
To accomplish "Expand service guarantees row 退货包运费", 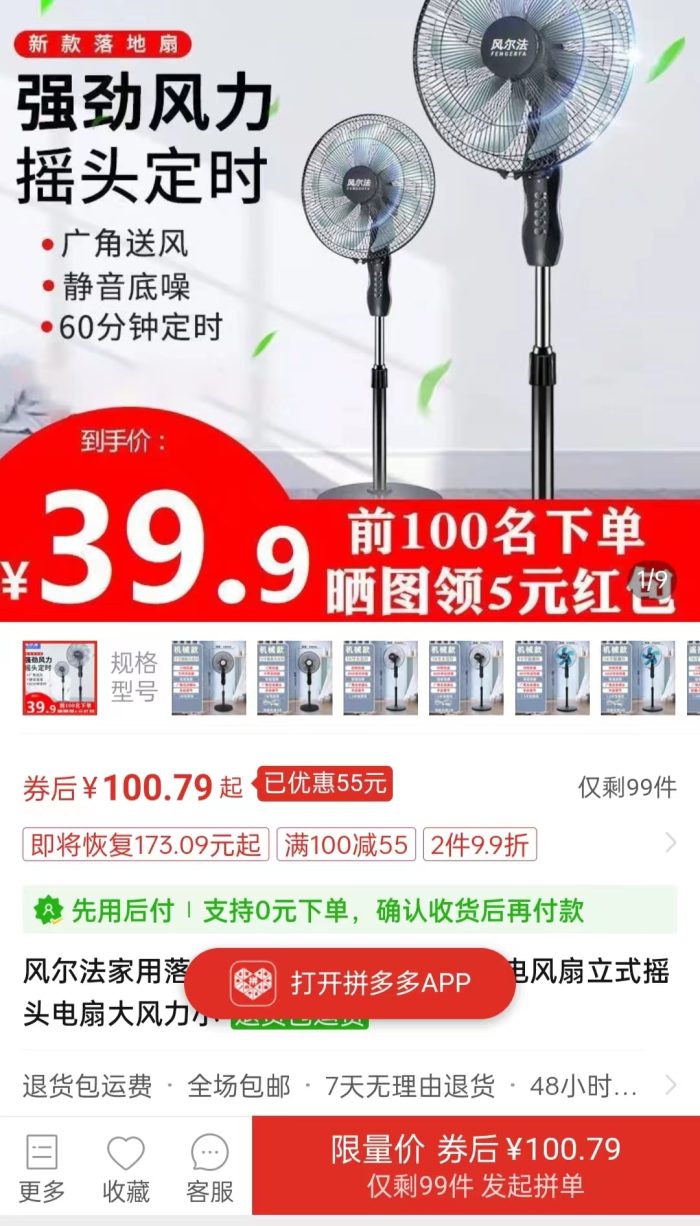I will pyautogui.click(x=350, y=1085).
